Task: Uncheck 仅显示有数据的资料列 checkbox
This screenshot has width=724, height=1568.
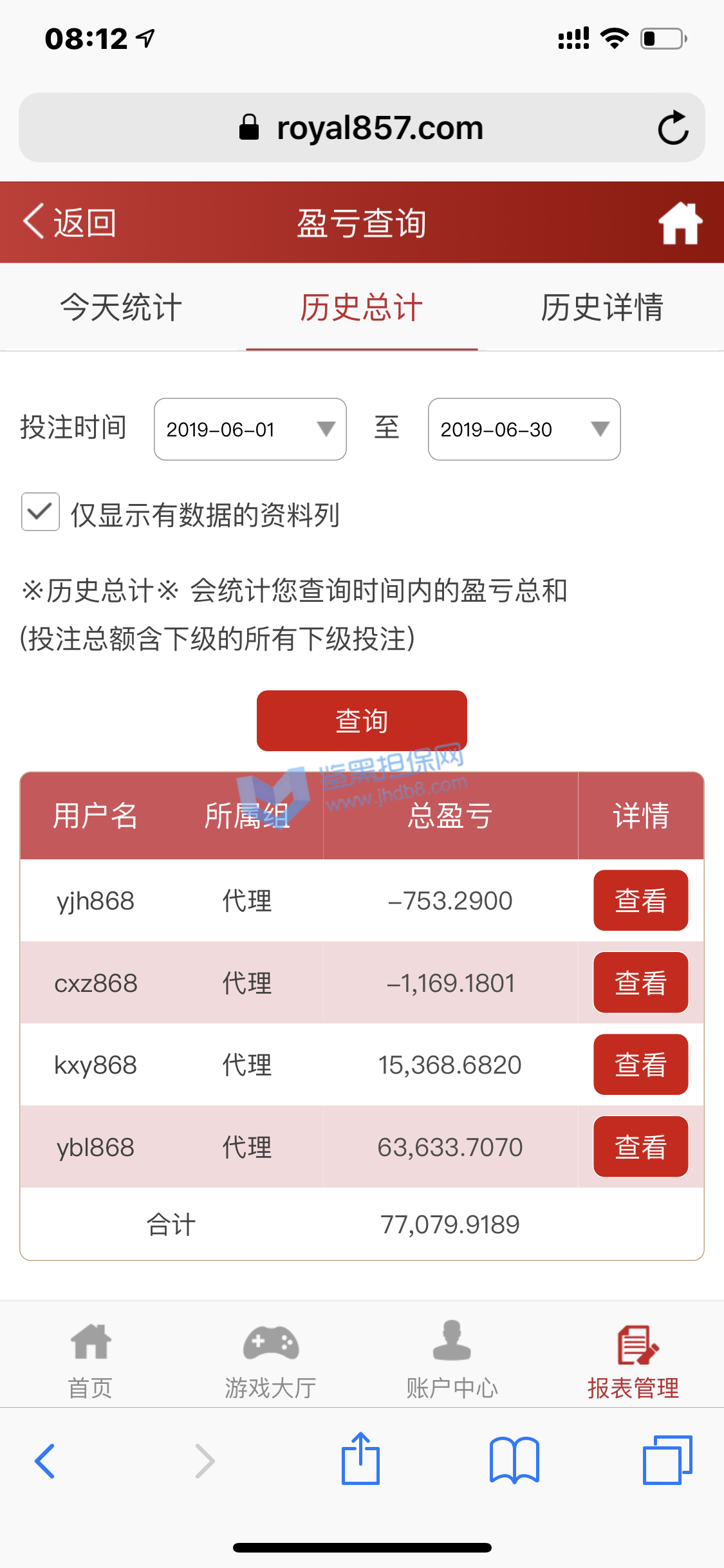Action: point(41,512)
